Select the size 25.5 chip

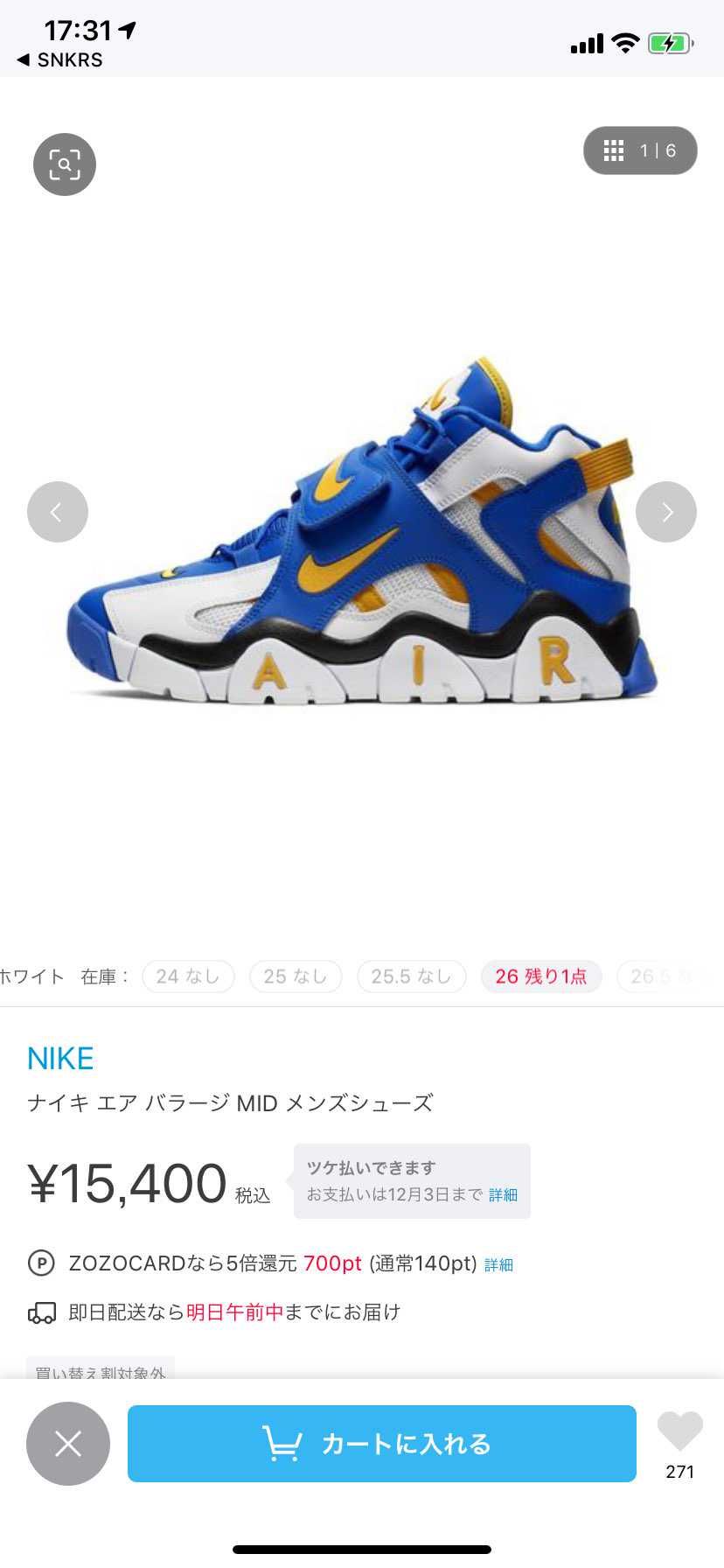tap(412, 976)
